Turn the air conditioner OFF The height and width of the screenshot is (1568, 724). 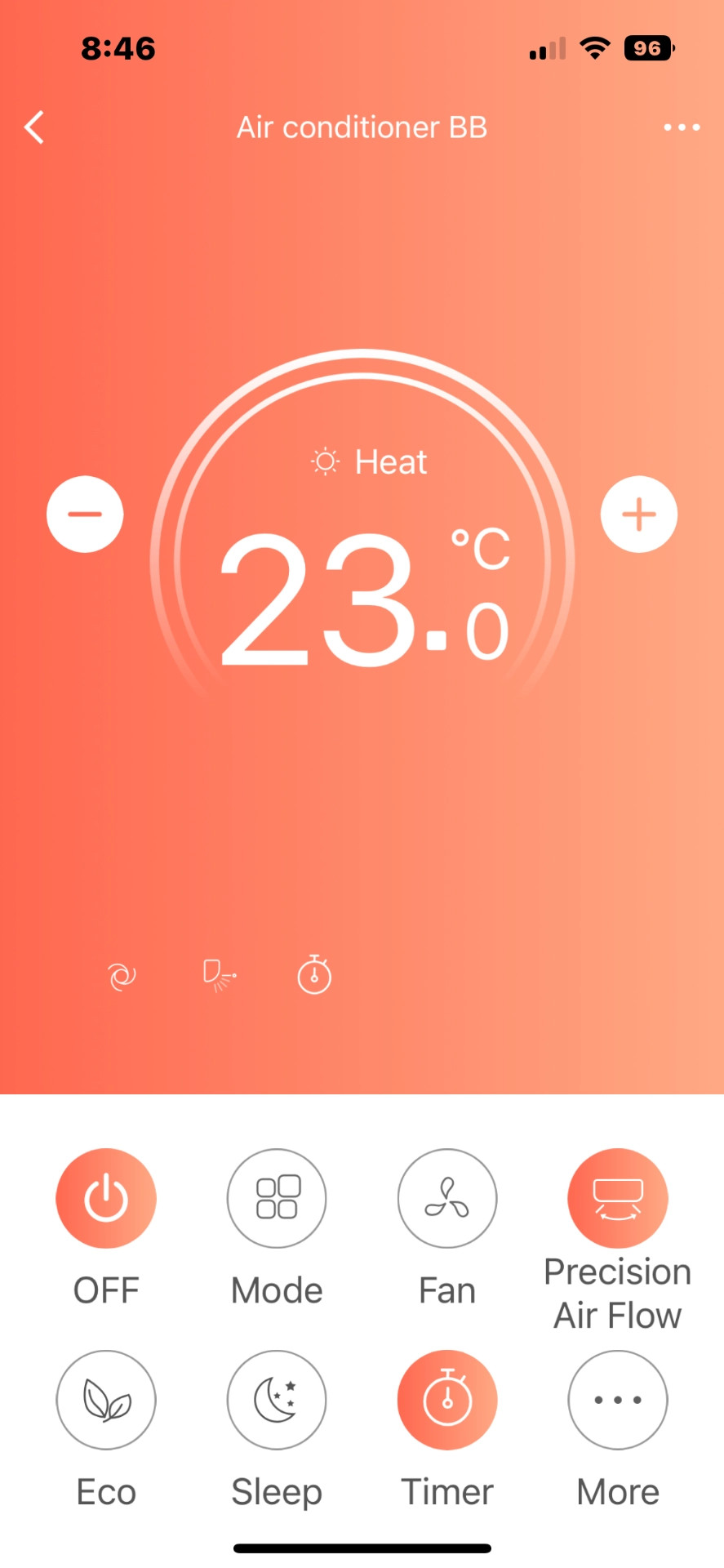click(x=106, y=1198)
